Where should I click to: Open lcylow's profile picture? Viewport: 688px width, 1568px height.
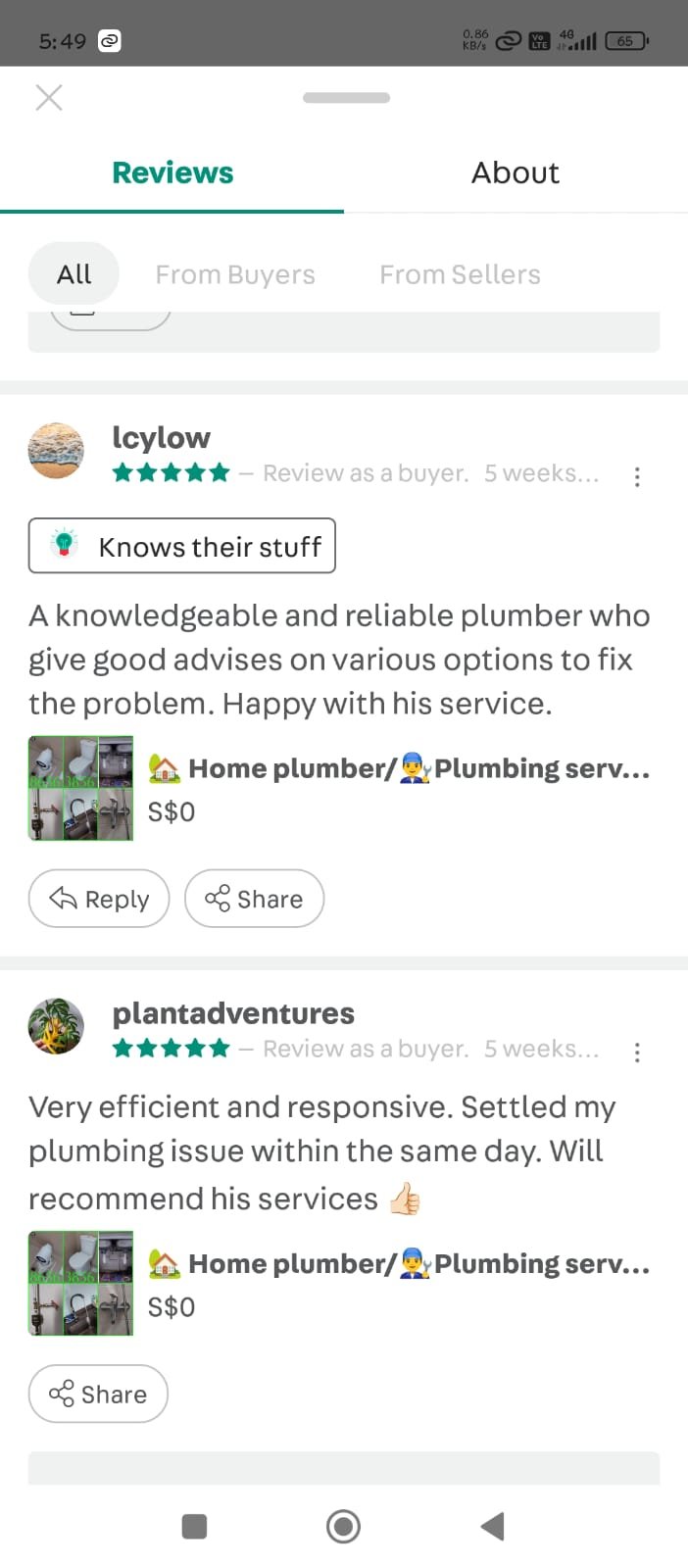tap(56, 451)
